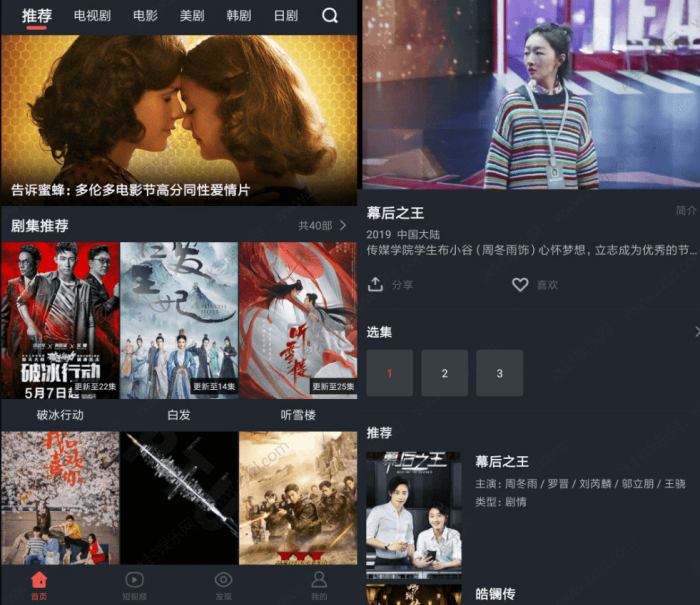This screenshot has height=605, width=700.
Task: Mark 幕后之王 as liked via 喜欢
Action: pyautogui.click(x=535, y=285)
